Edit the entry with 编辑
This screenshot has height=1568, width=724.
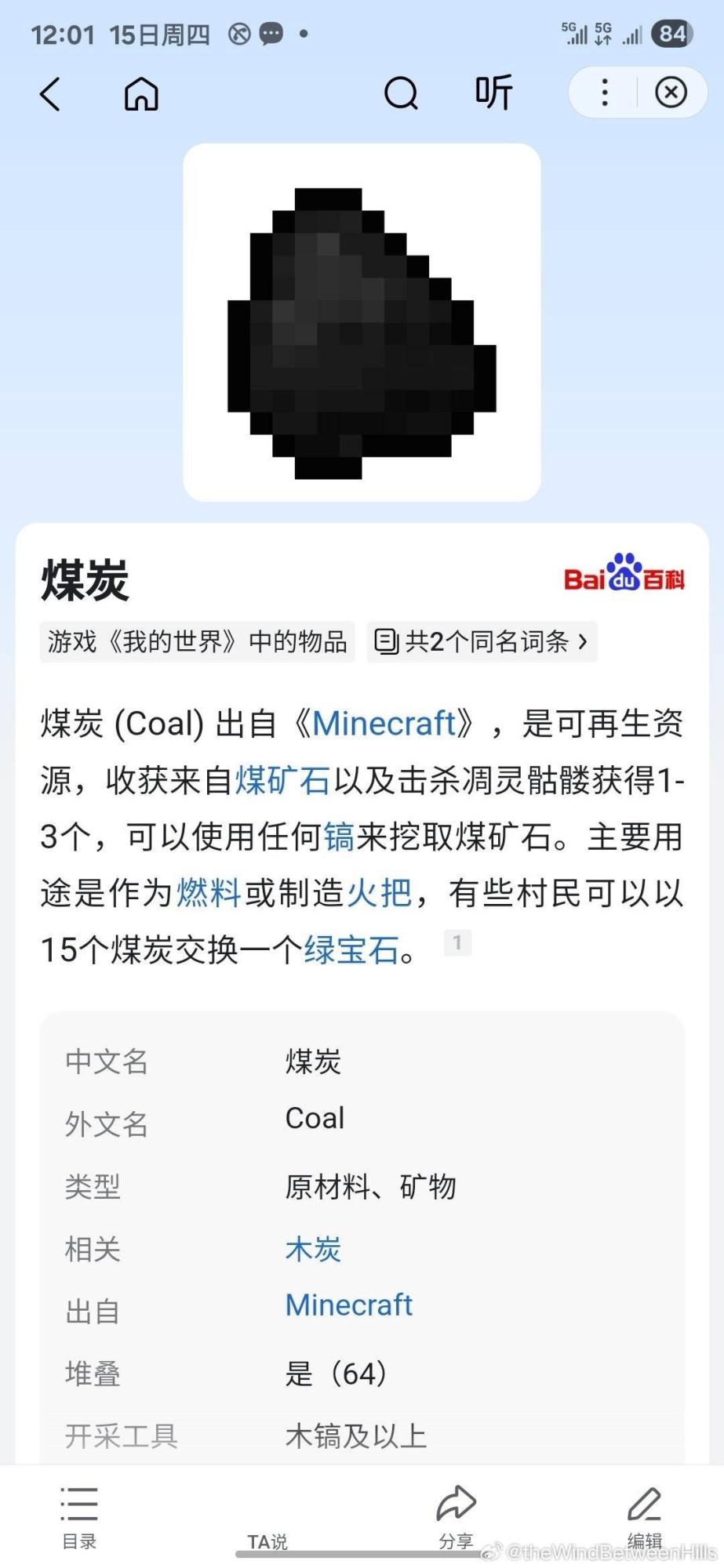pyautogui.click(x=645, y=1518)
